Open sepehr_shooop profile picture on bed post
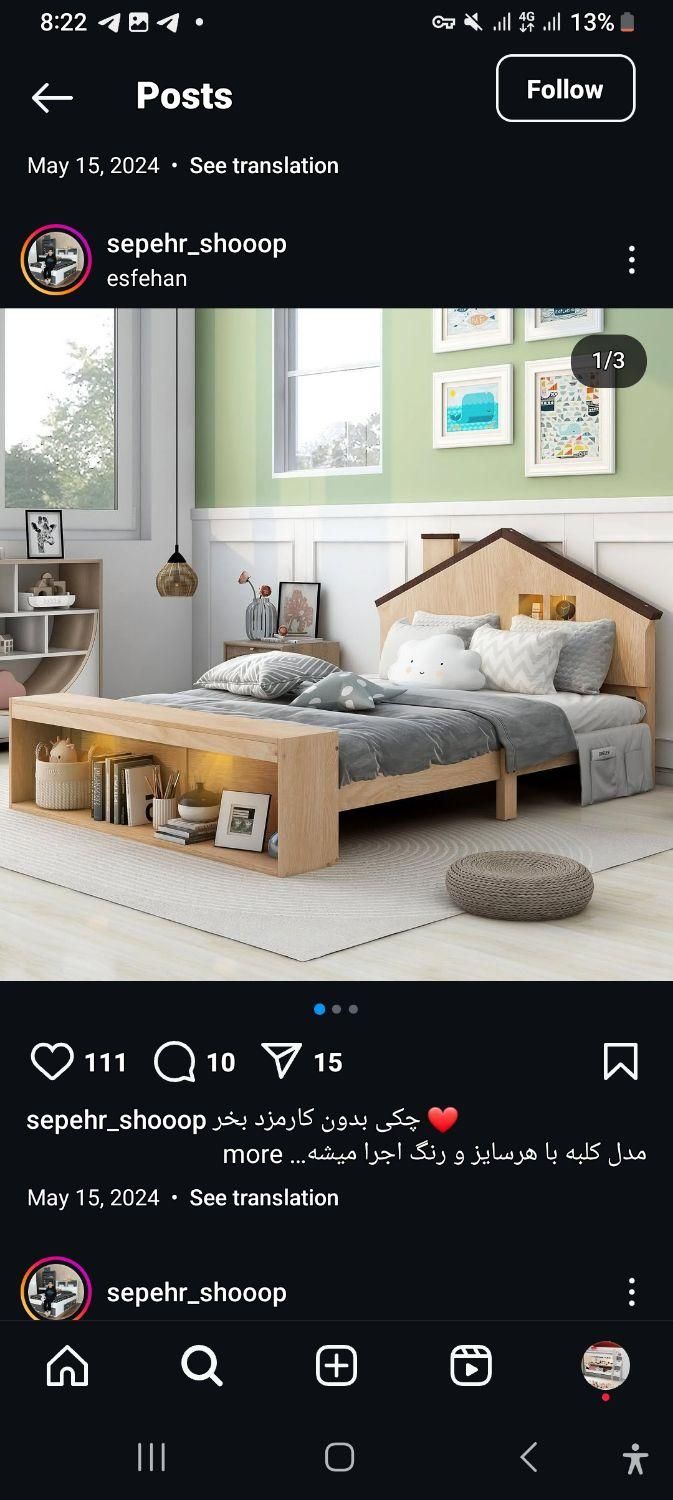 point(56,260)
